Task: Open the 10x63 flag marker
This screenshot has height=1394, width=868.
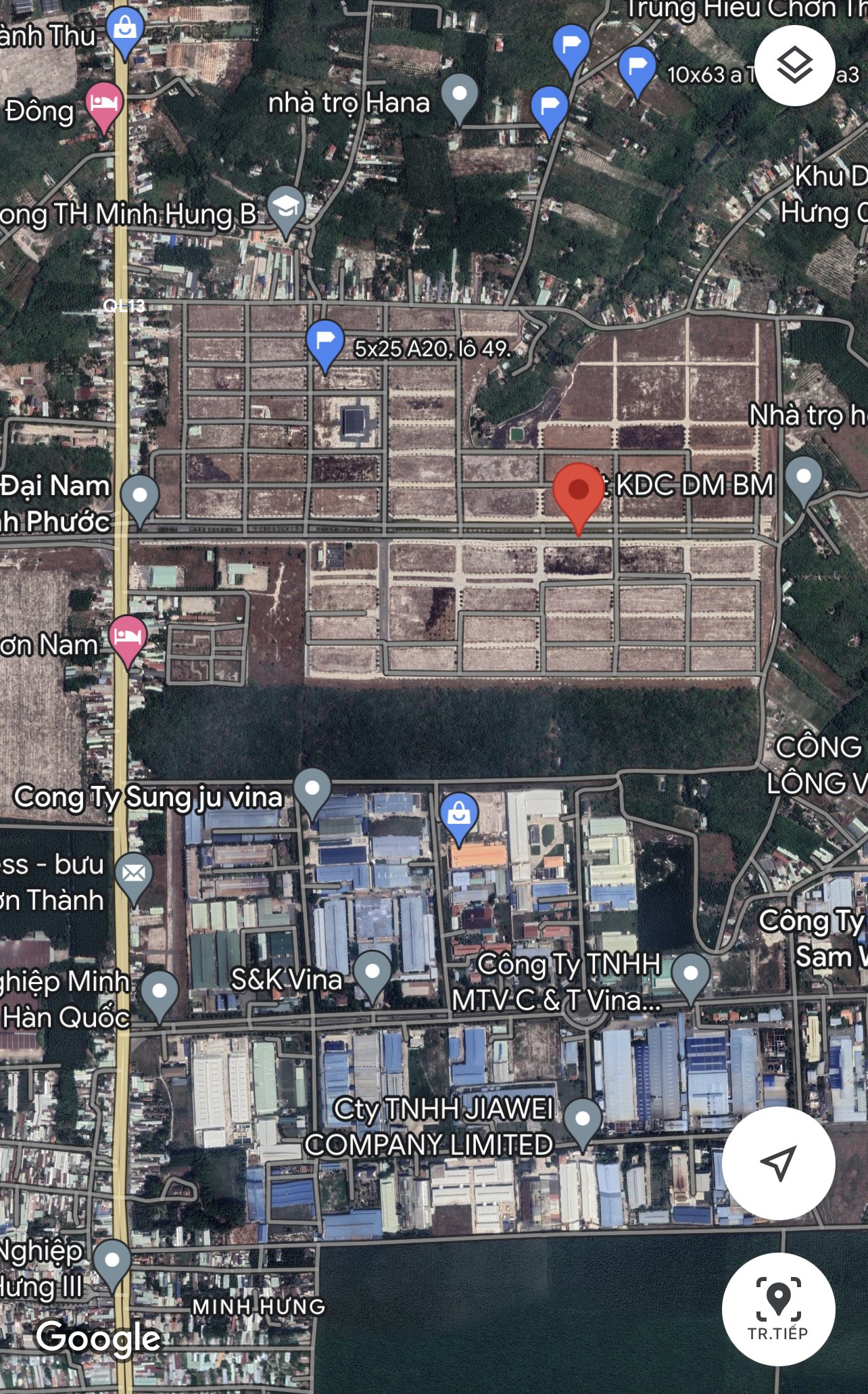Action: [637, 68]
